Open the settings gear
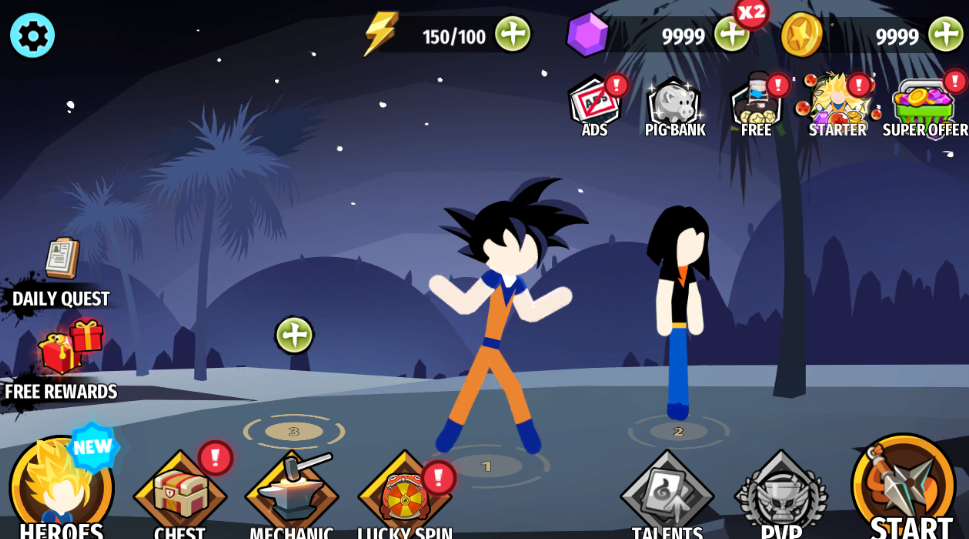 [x=32, y=35]
